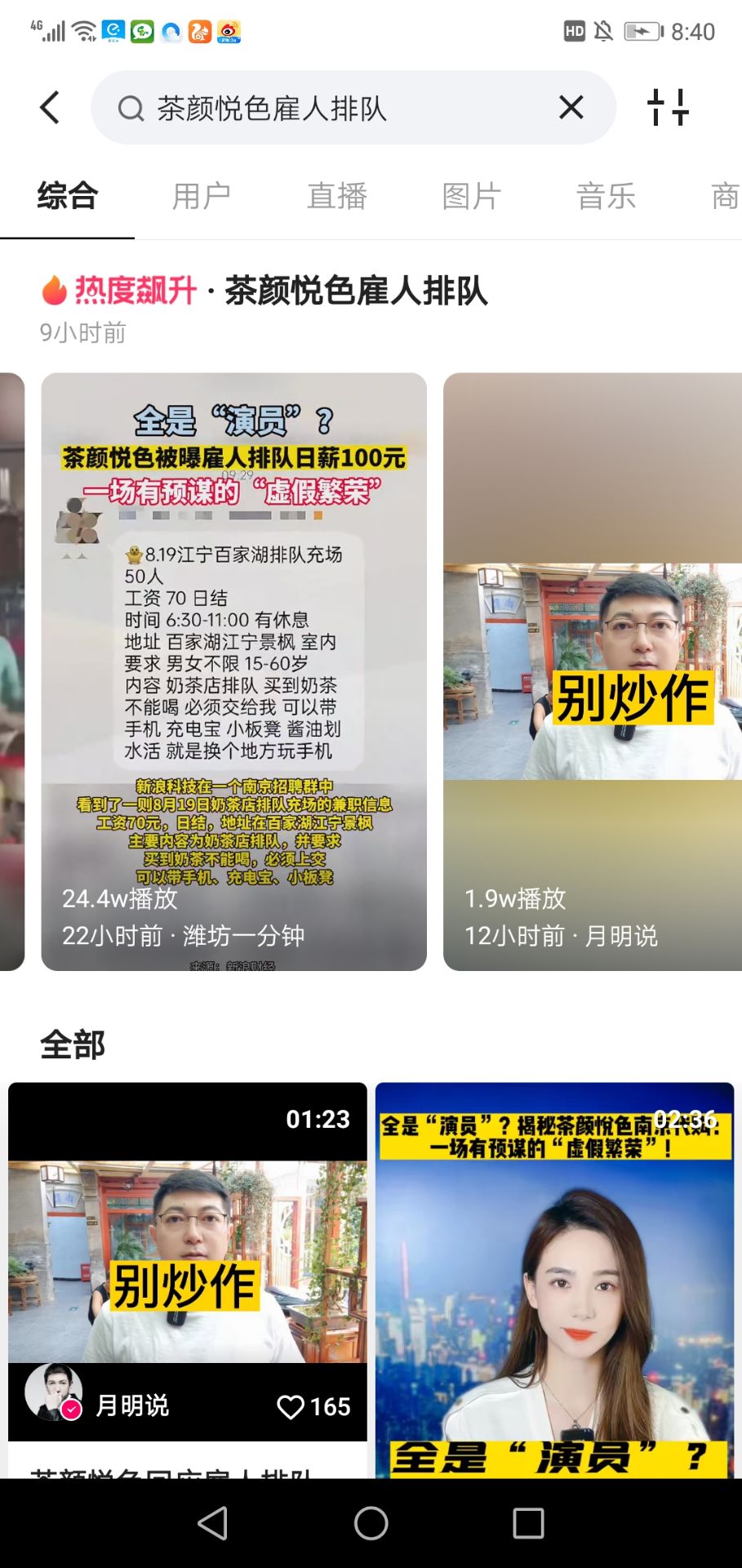Switch to the 图片 tab

click(471, 197)
